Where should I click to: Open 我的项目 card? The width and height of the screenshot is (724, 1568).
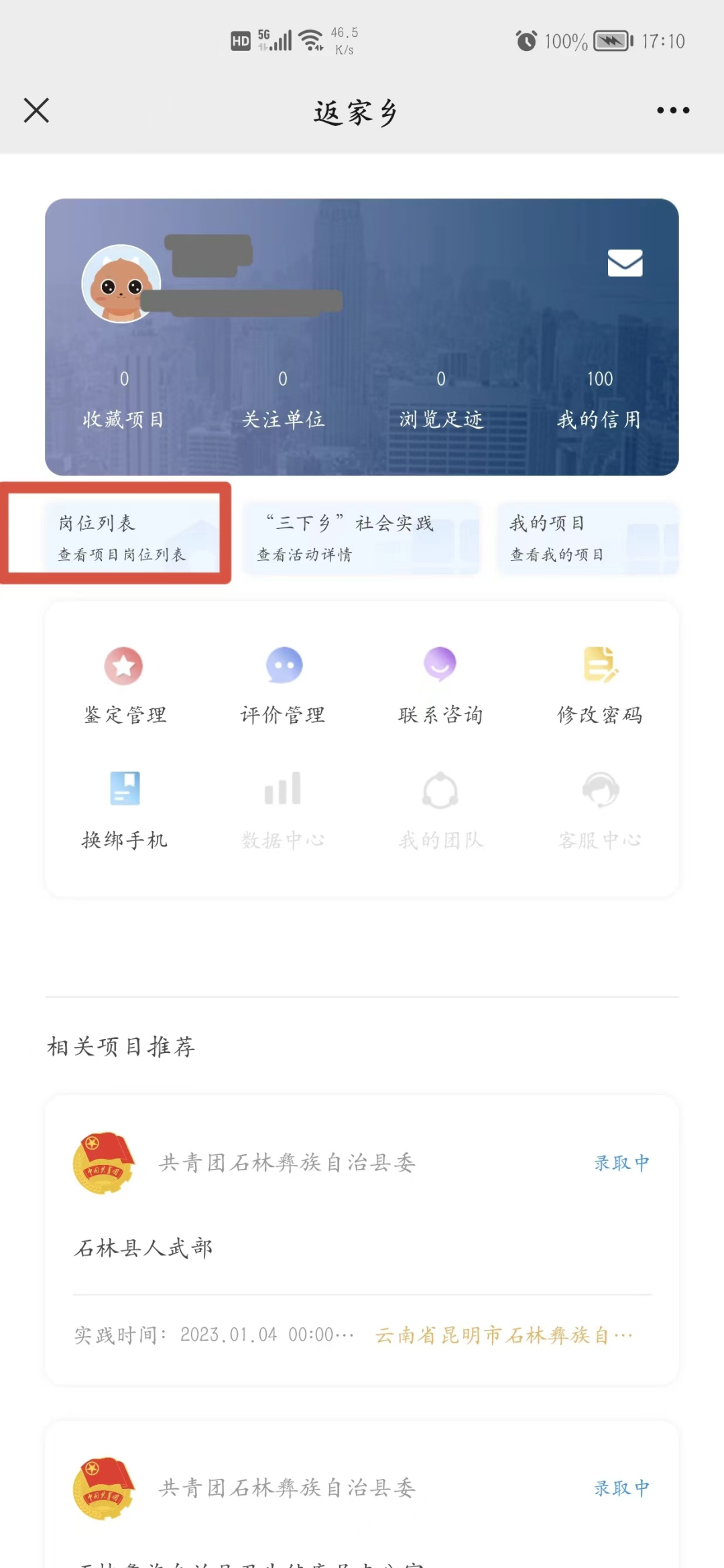[x=587, y=538]
